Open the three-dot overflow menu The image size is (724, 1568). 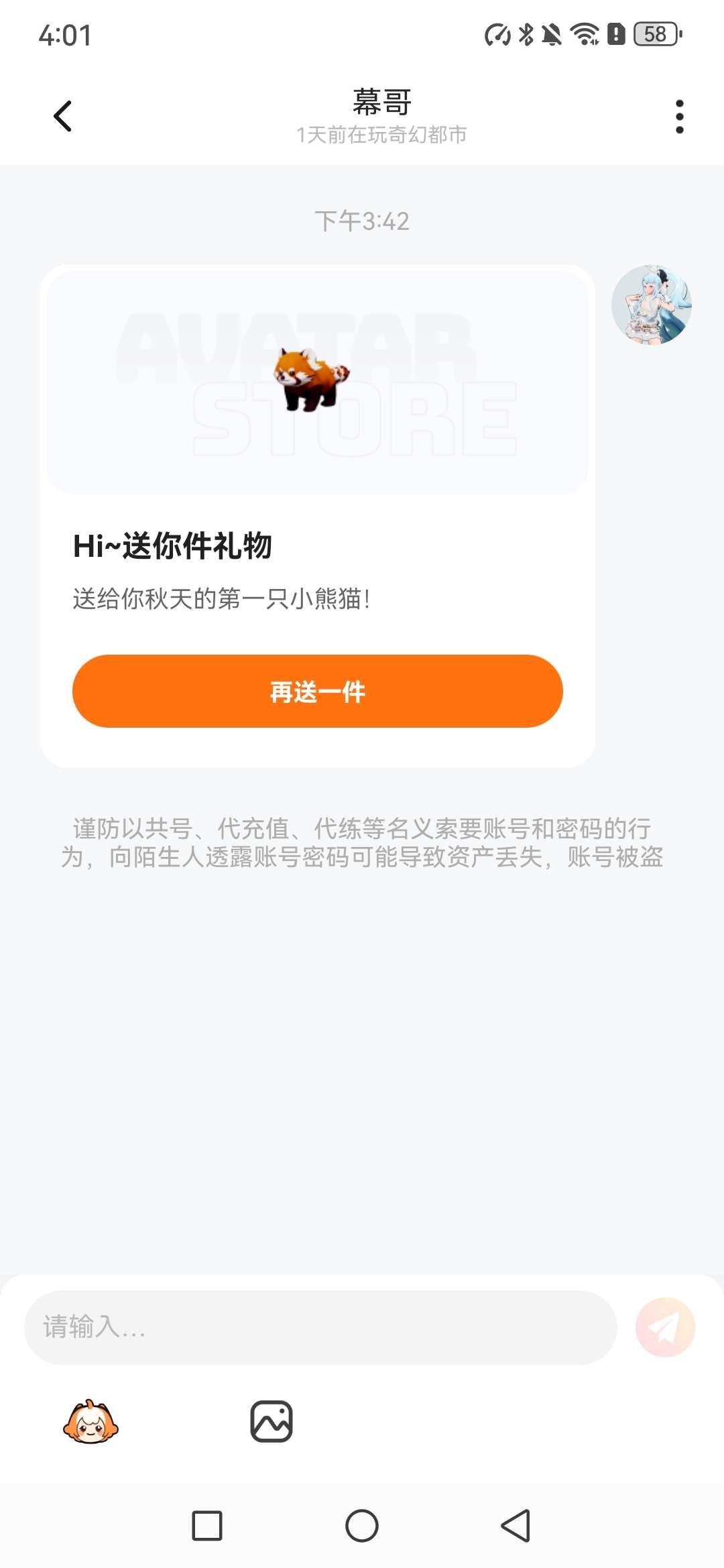click(x=679, y=117)
